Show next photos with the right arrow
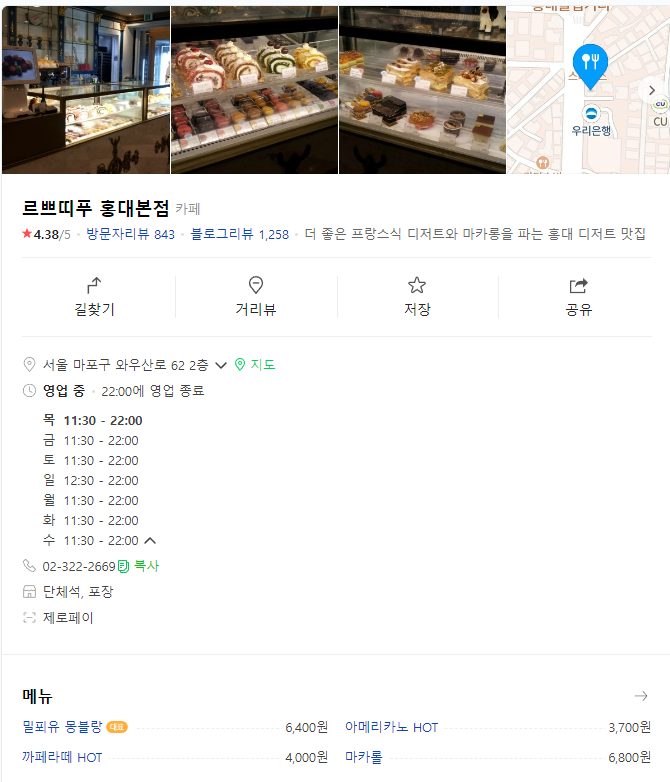 (652, 90)
